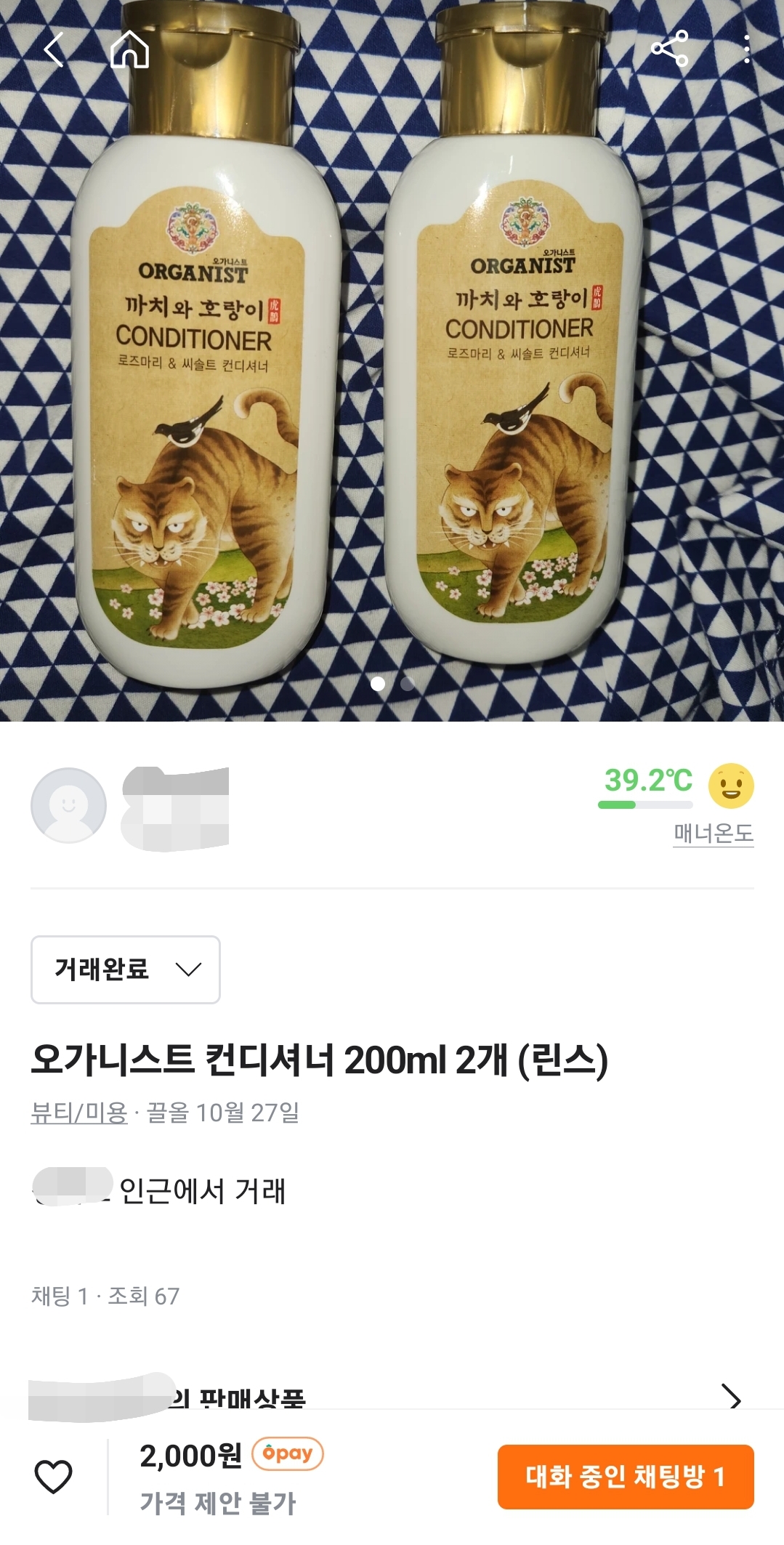Image resolution: width=784 pixels, height=1545 pixels.
Task: Like this listing with the heart
Action: [x=54, y=1477]
